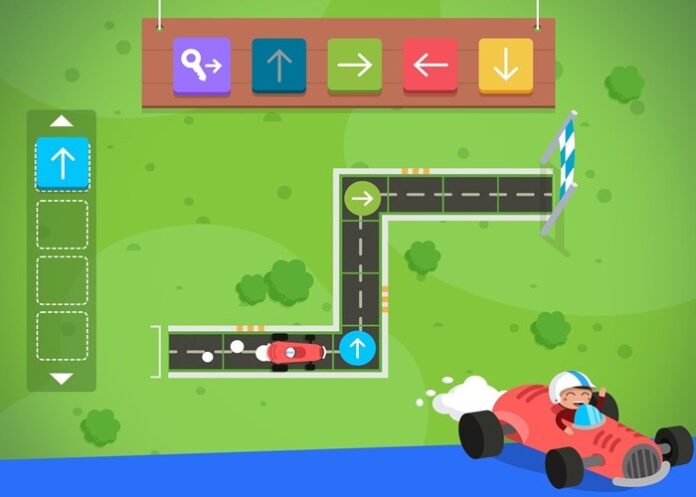The height and width of the screenshot is (497, 696).
Task: Pick the dark blue up arrow block
Action: 279,65
